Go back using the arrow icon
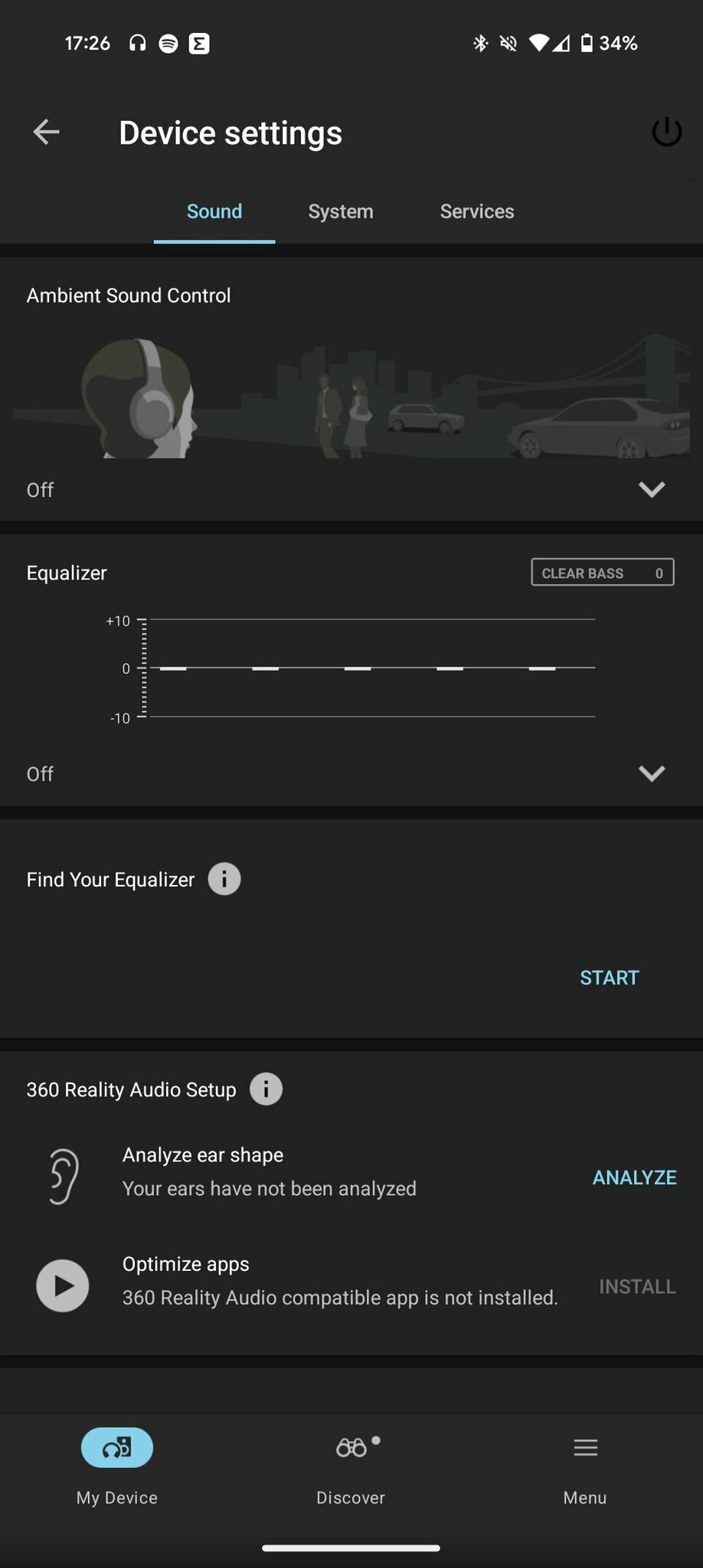 click(46, 132)
